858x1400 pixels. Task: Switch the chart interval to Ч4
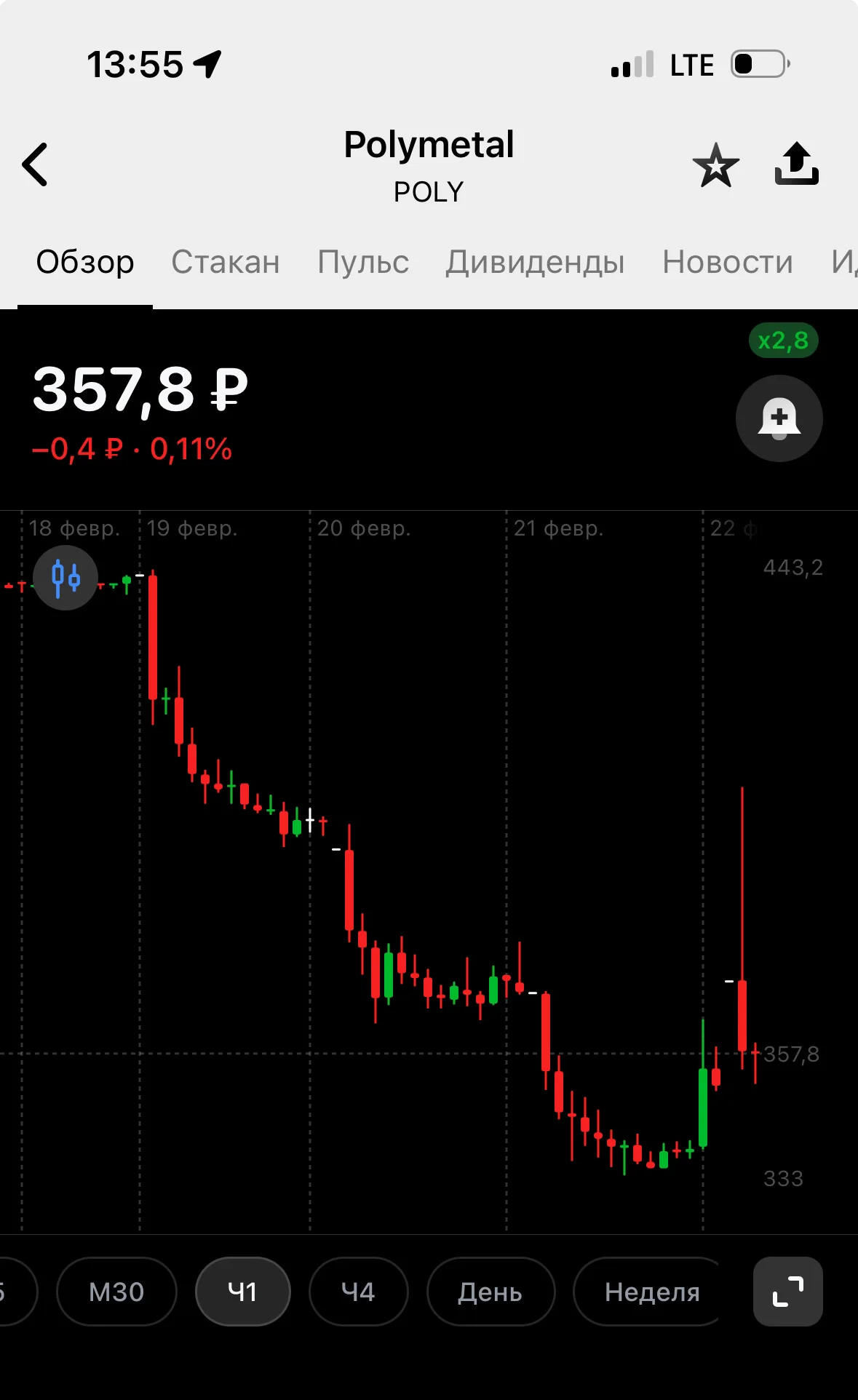358,1292
